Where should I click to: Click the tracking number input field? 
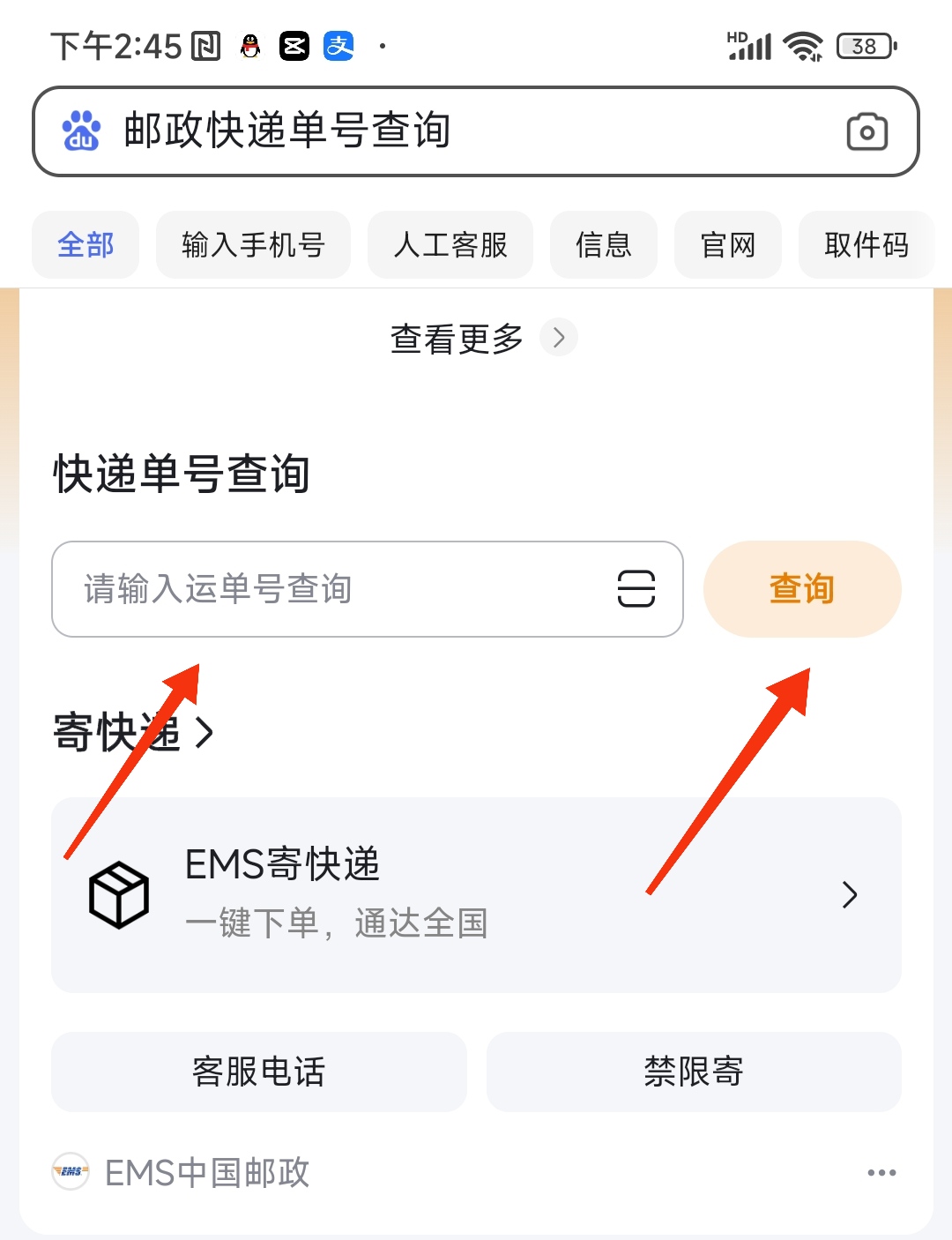click(335, 588)
